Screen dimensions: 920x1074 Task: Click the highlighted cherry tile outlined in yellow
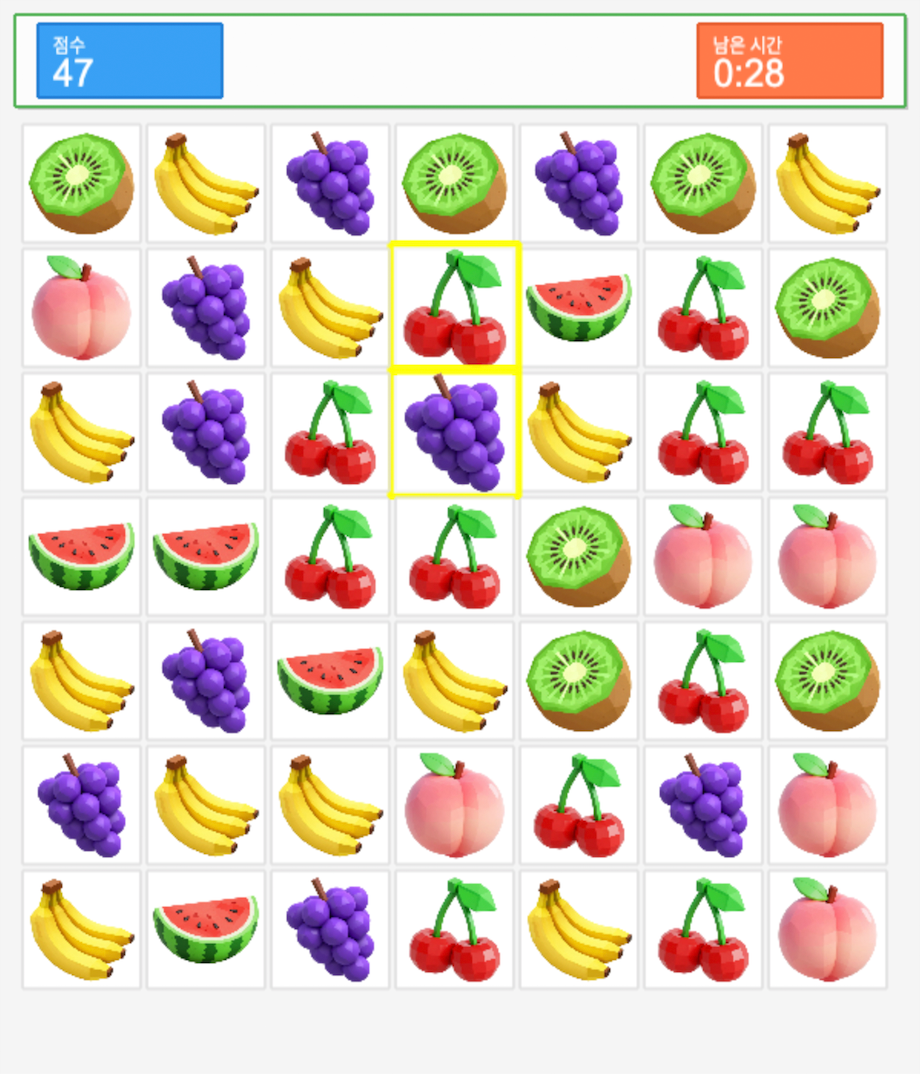[453, 308]
